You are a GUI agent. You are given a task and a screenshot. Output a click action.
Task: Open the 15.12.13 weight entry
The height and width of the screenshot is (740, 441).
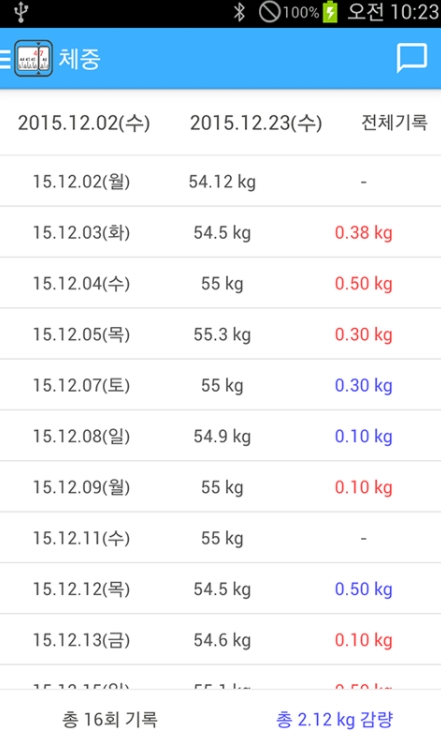tap(220, 640)
